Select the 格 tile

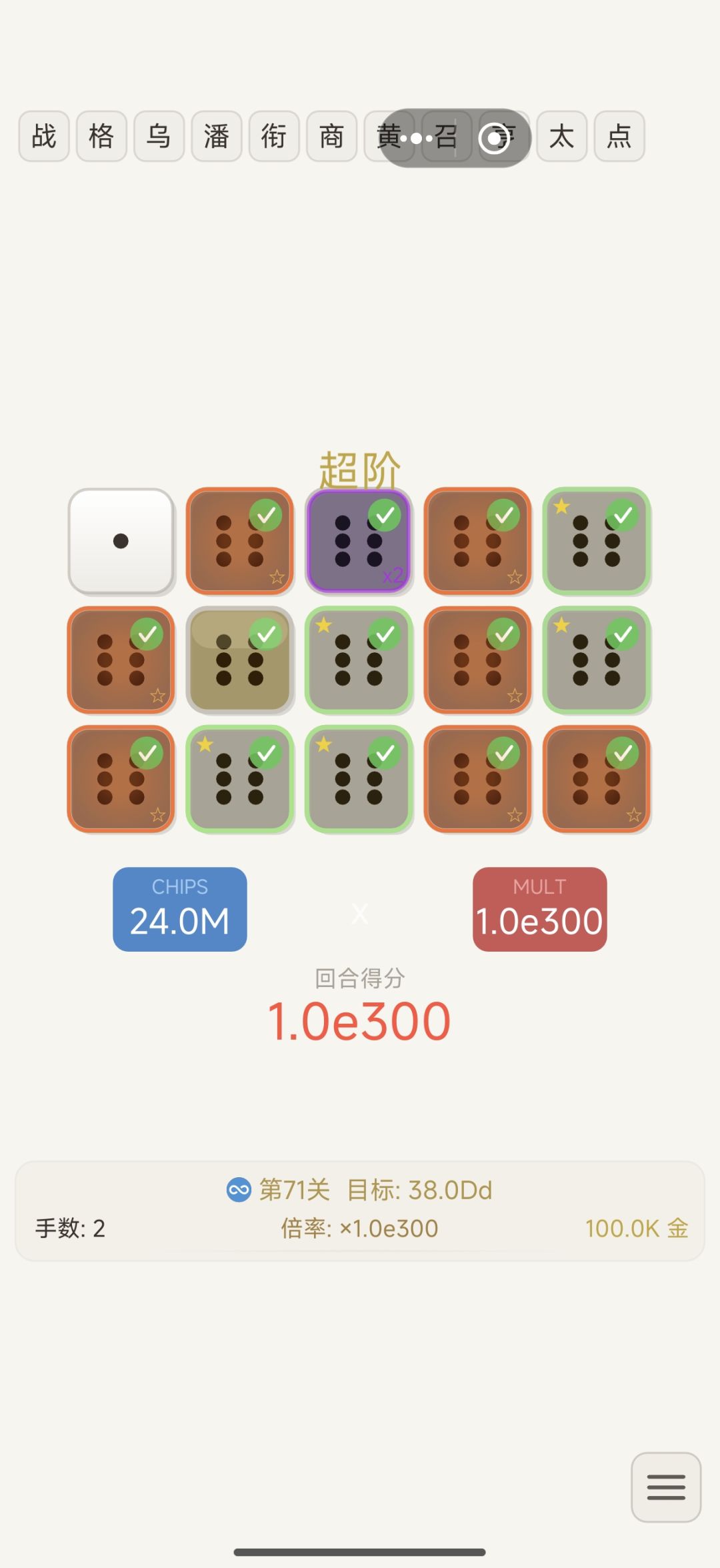click(101, 136)
